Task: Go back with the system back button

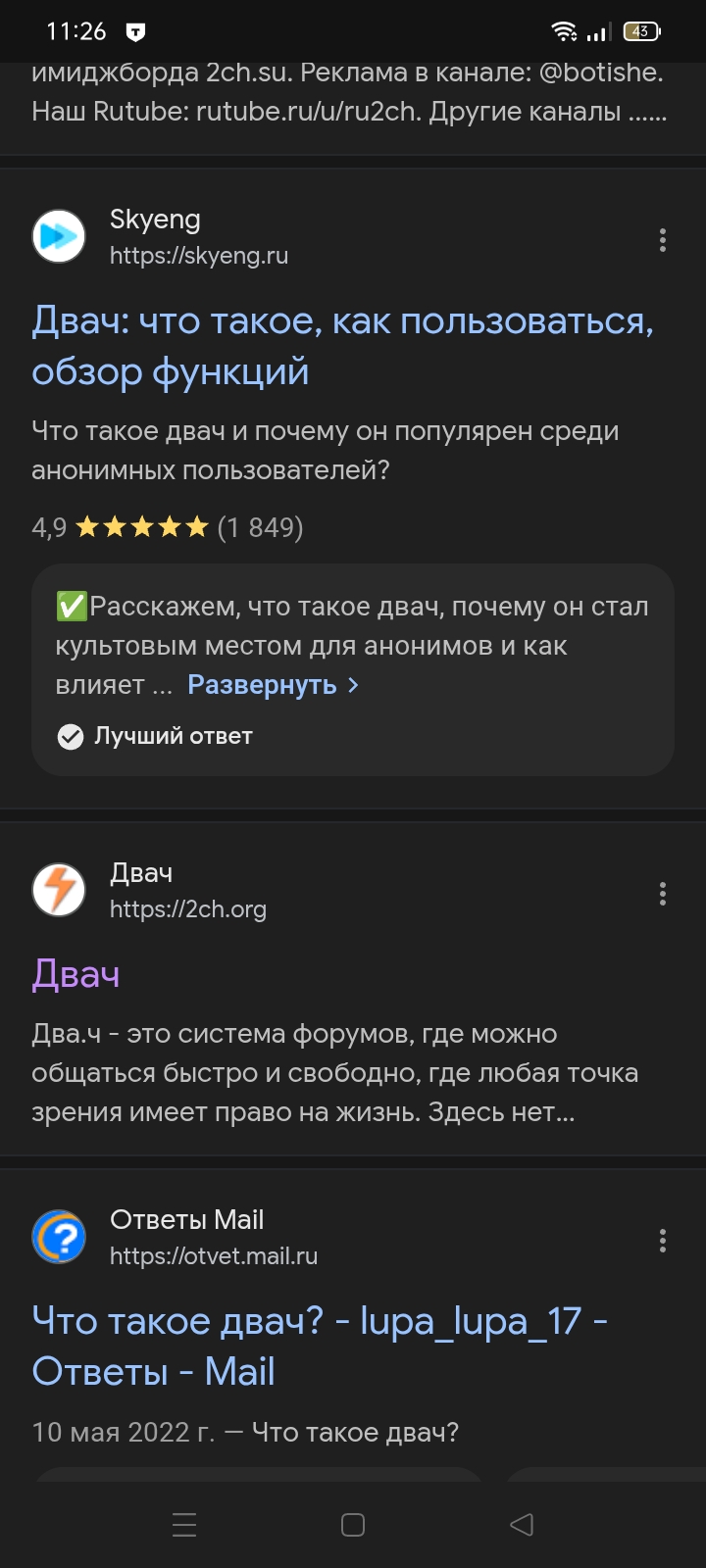Action: (x=522, y=1524)
